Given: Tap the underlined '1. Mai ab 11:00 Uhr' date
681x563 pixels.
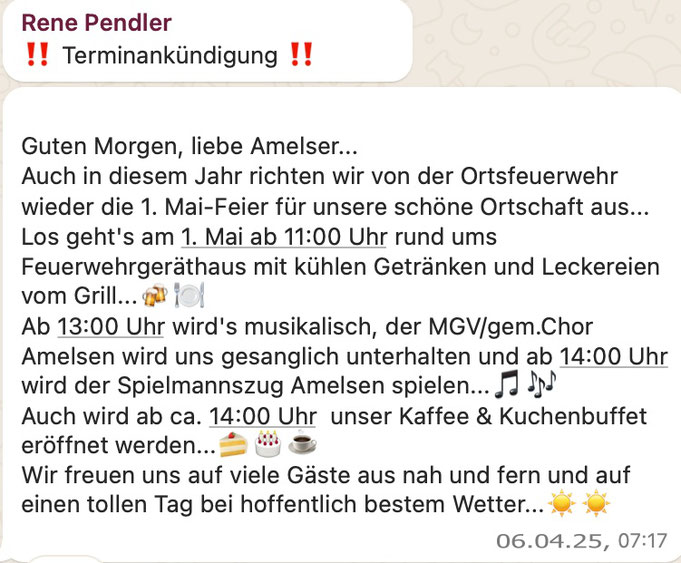Looking at the screenshot, I should click(x=283, y=238).
